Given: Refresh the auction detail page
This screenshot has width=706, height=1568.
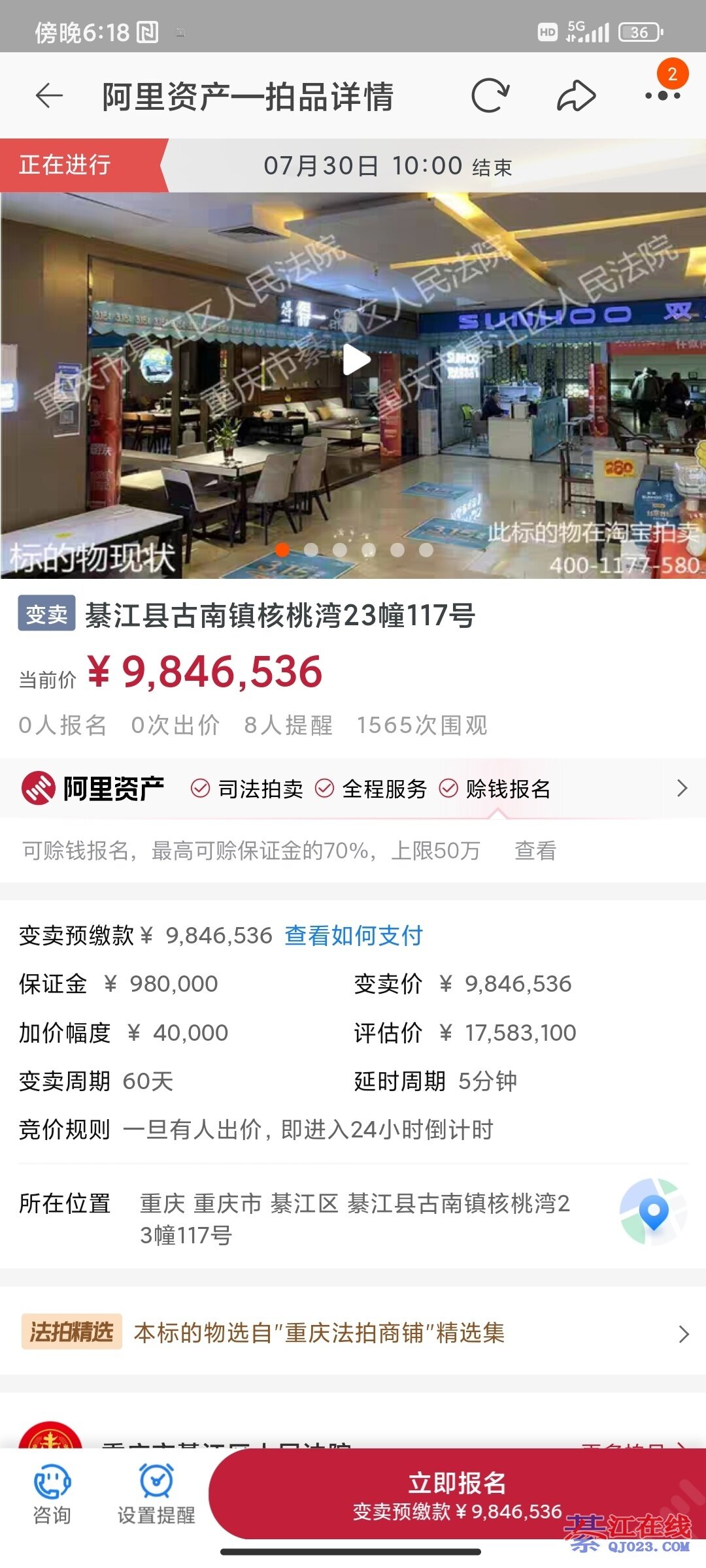Looking at the screenshot, I should pyautogui.click(x=490, y=96).
